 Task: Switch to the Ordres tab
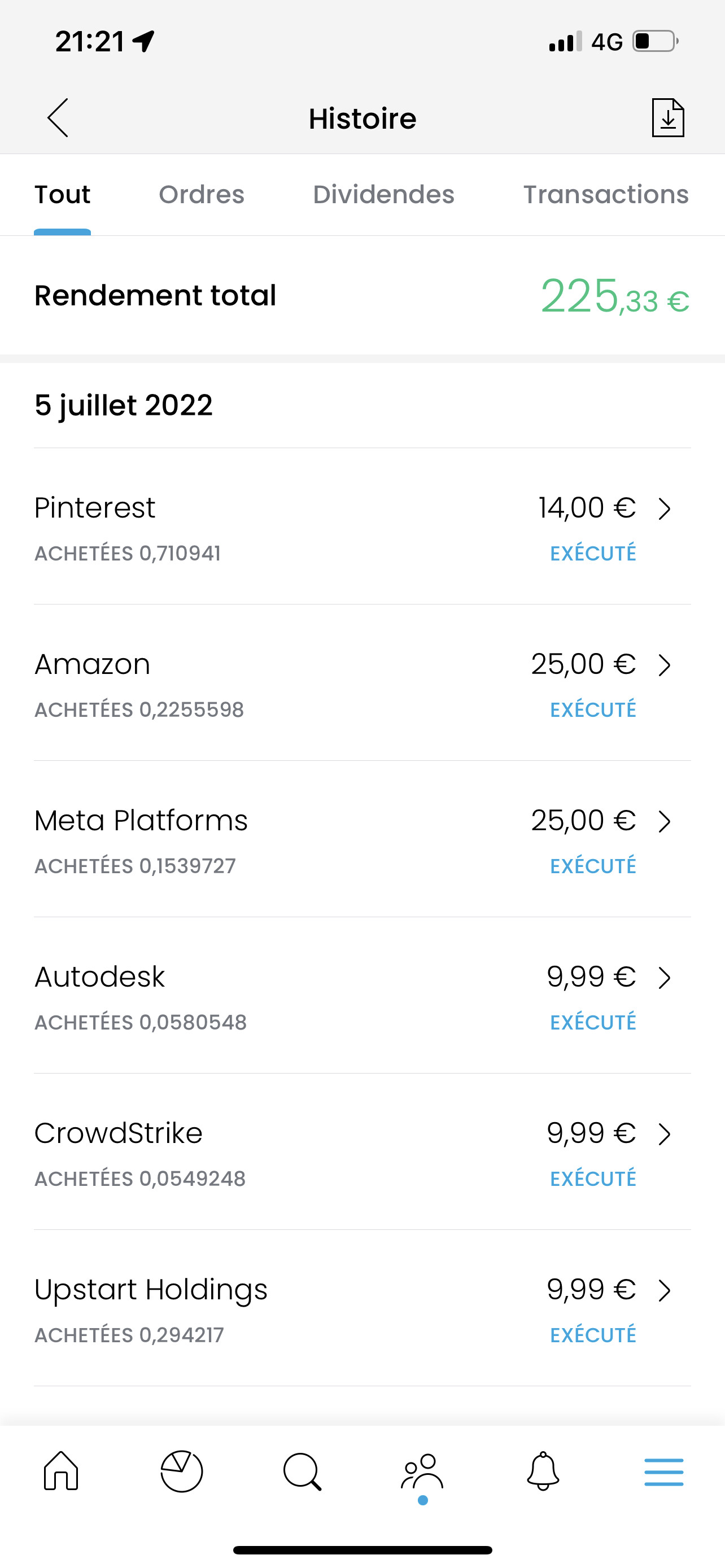point(202,195)
